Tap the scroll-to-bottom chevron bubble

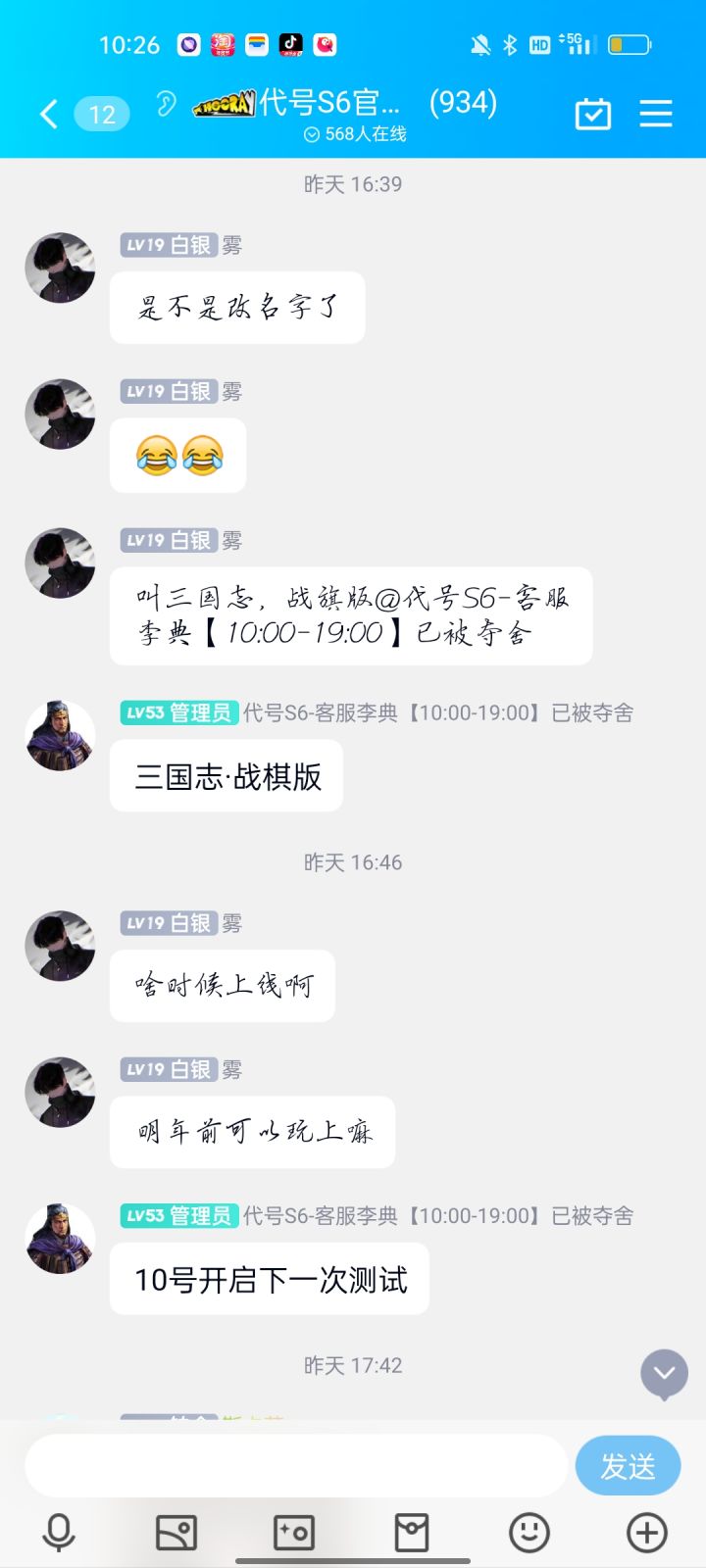tap(664, 1374)
